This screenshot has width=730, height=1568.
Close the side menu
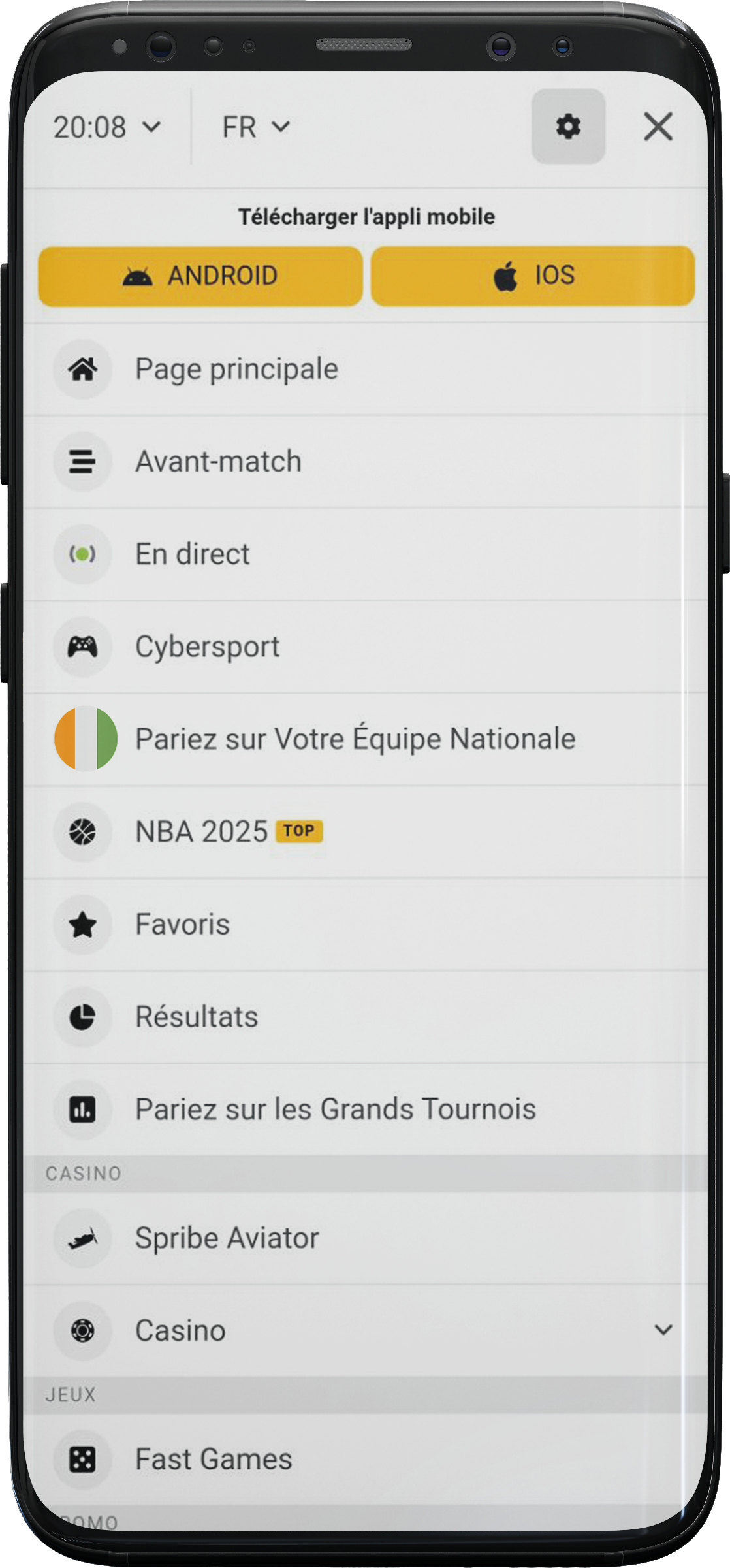[x=658, y=126]
